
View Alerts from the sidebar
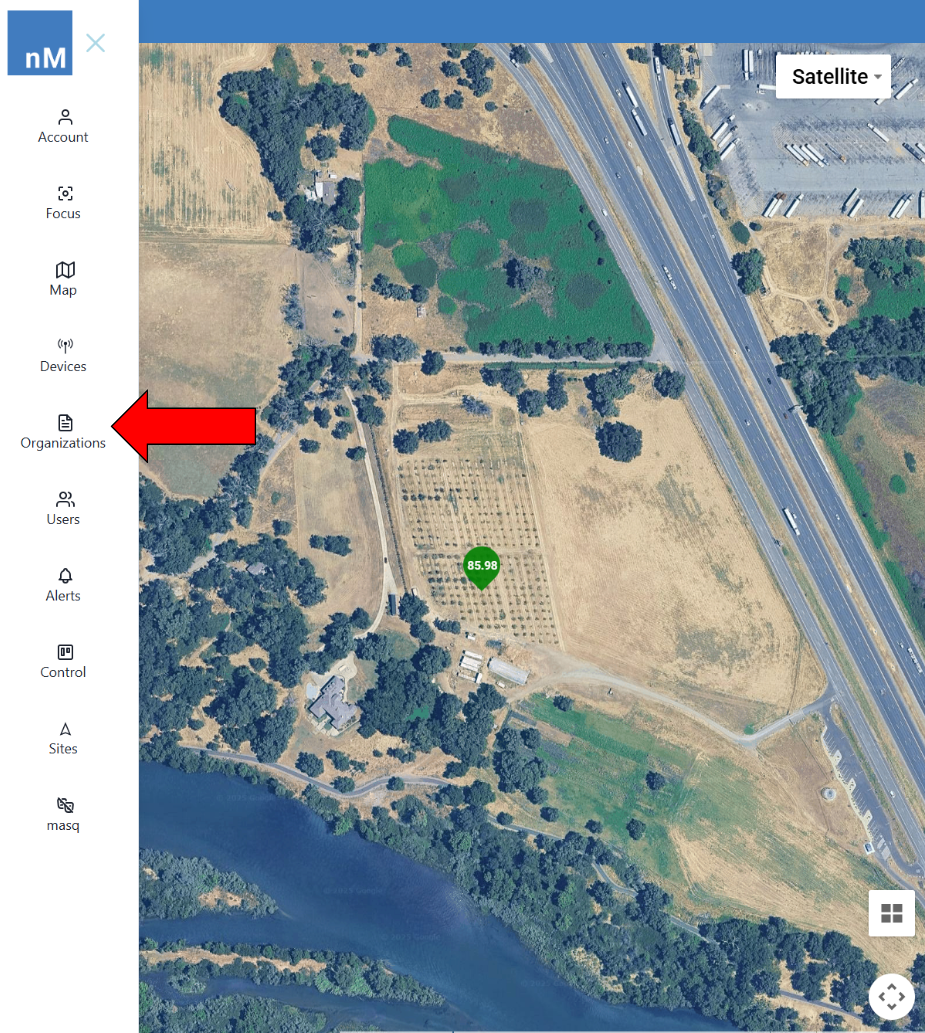(x=64, y=584)
